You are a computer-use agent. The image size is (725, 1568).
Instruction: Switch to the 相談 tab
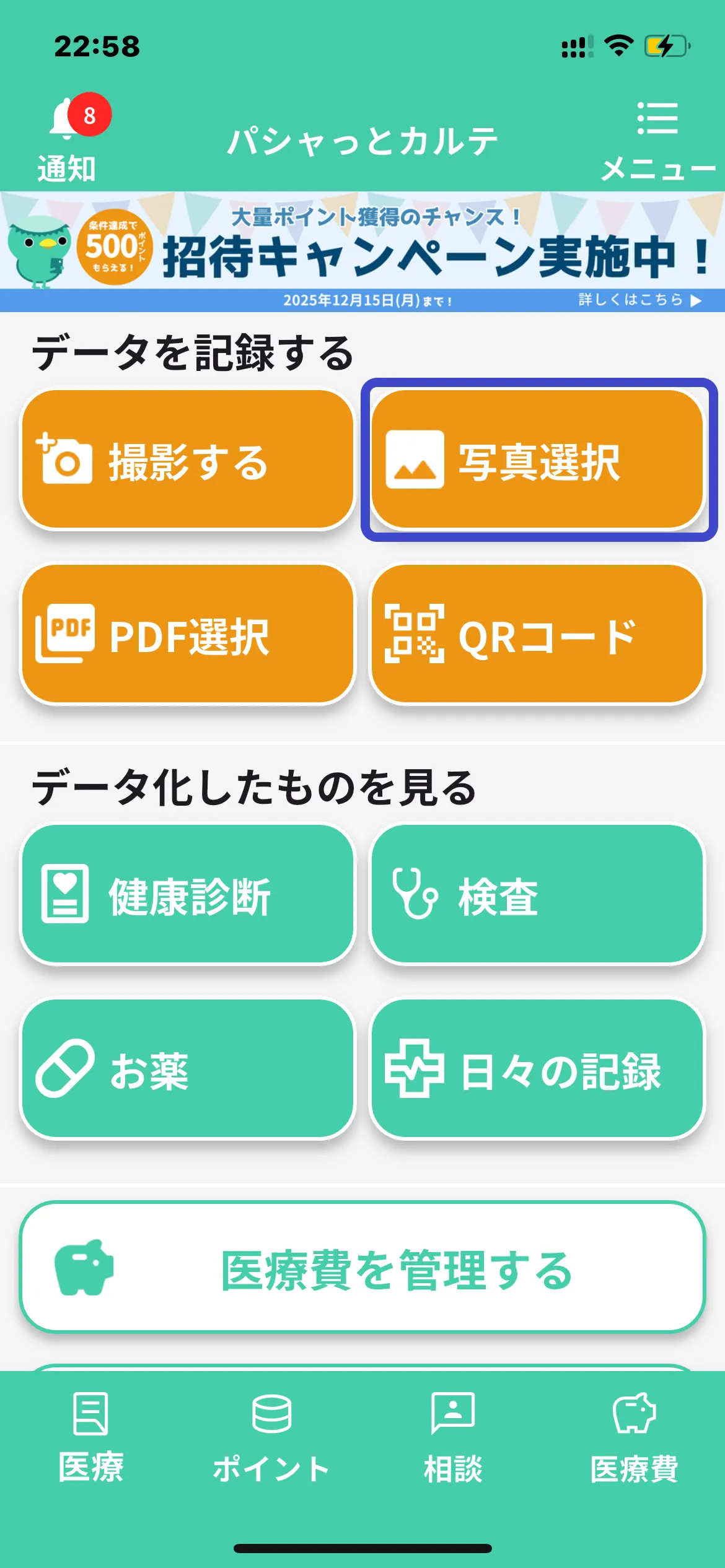coord(453,1438)
